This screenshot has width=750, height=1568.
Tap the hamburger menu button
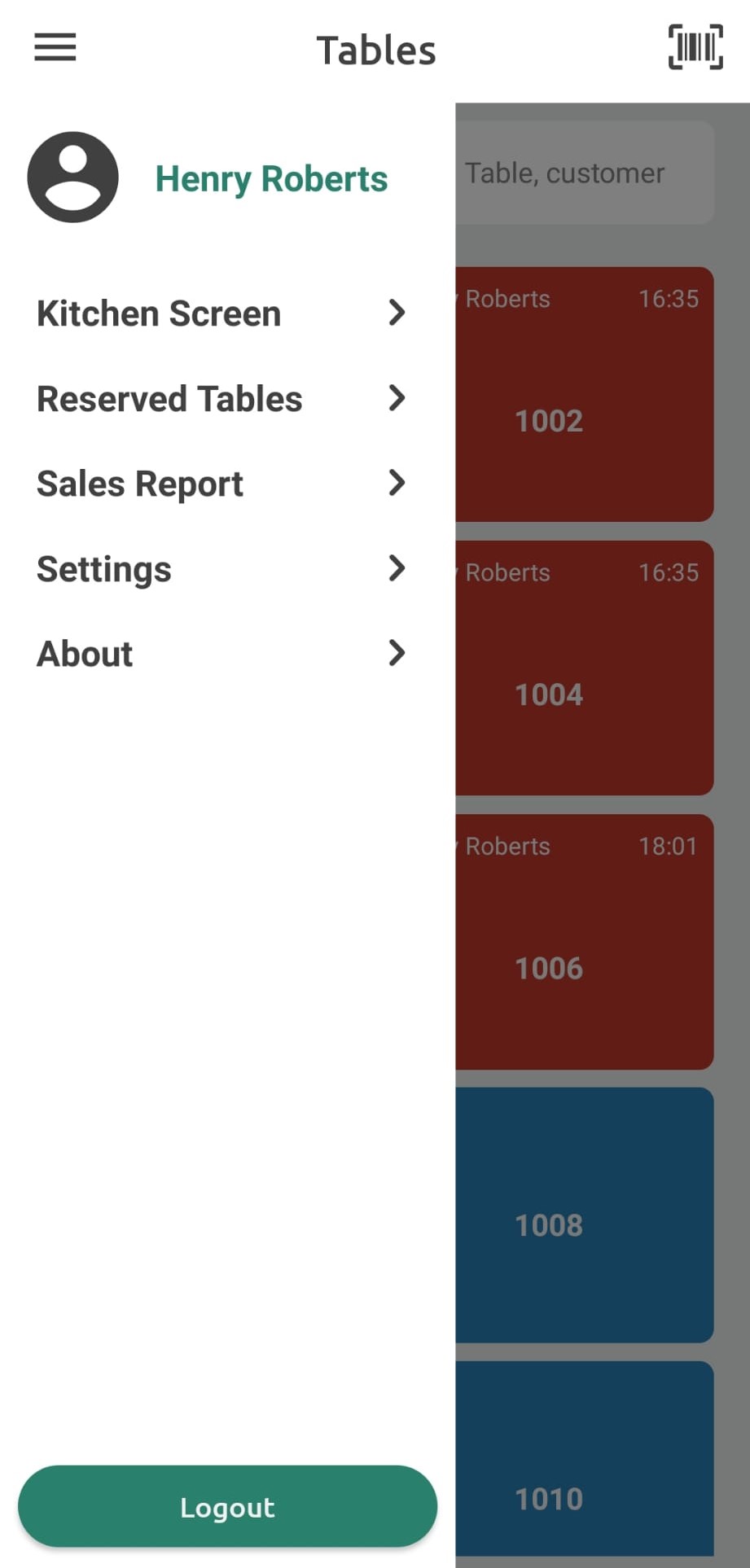point(55,47)
